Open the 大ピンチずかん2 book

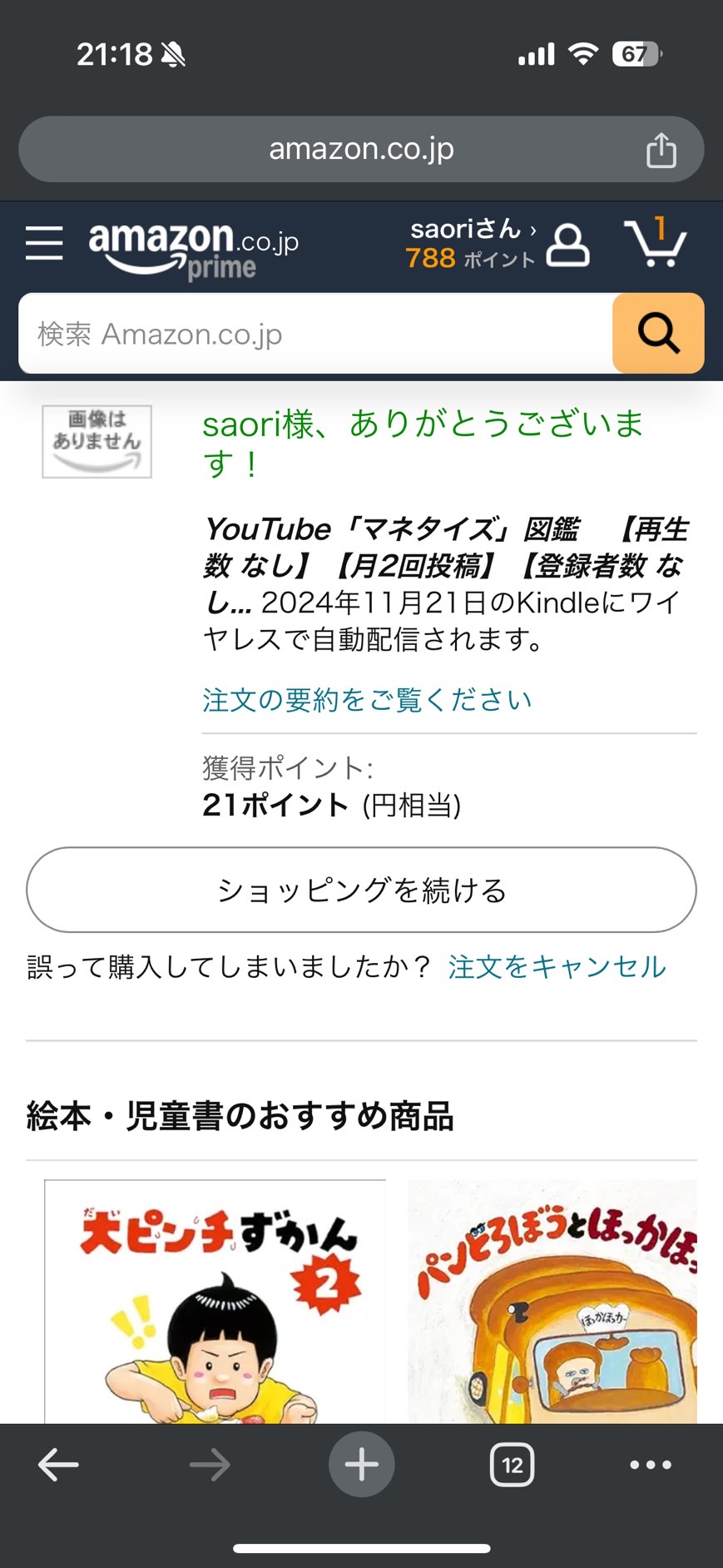click(x=215, y=1301)
